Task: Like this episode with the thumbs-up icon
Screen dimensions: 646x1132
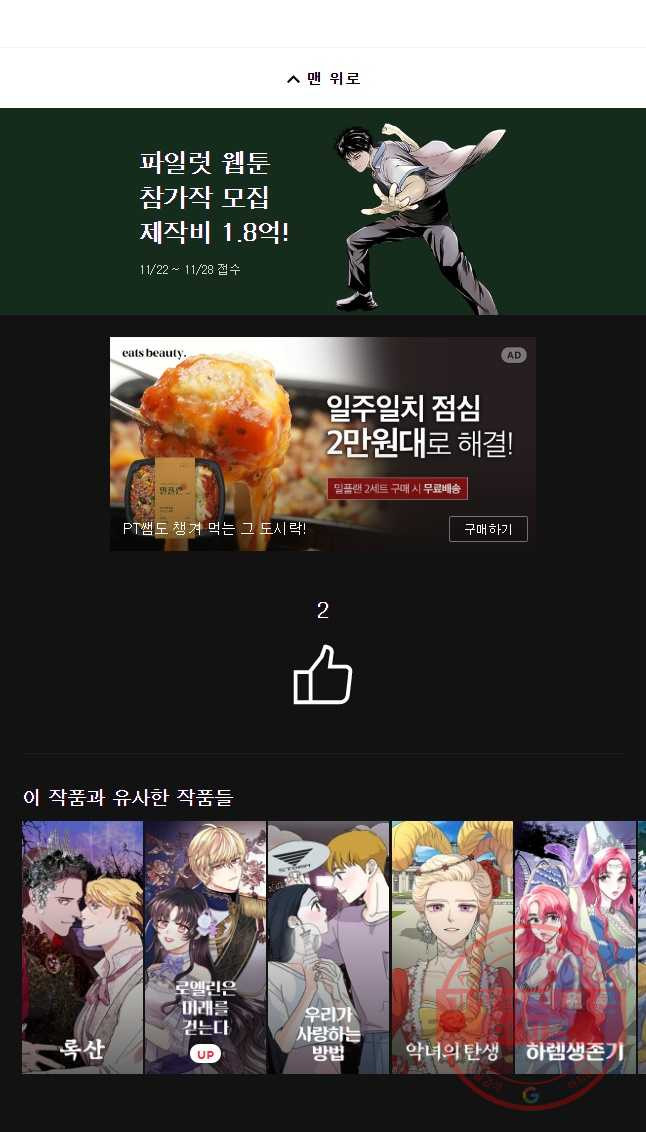Action: 322,675
